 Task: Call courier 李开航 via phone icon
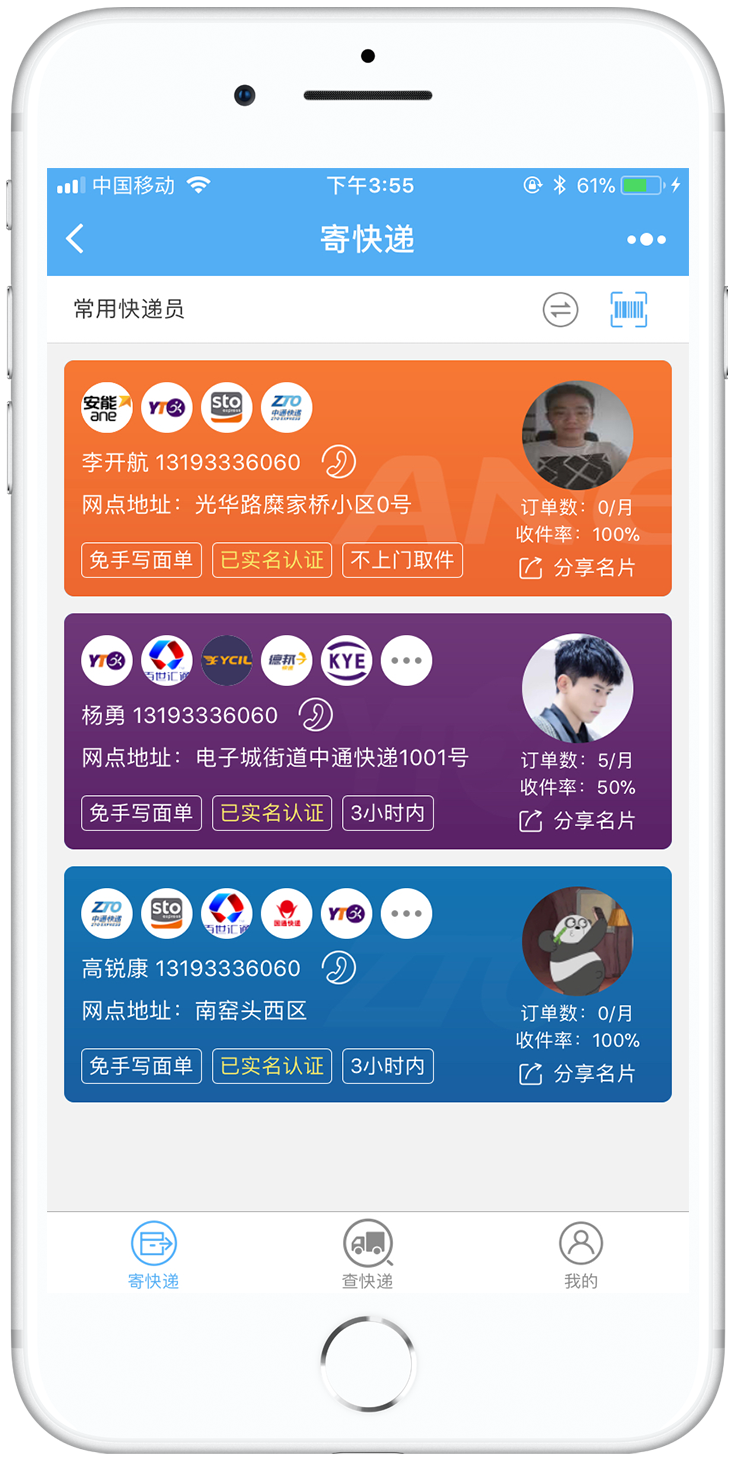coord(339,462)
